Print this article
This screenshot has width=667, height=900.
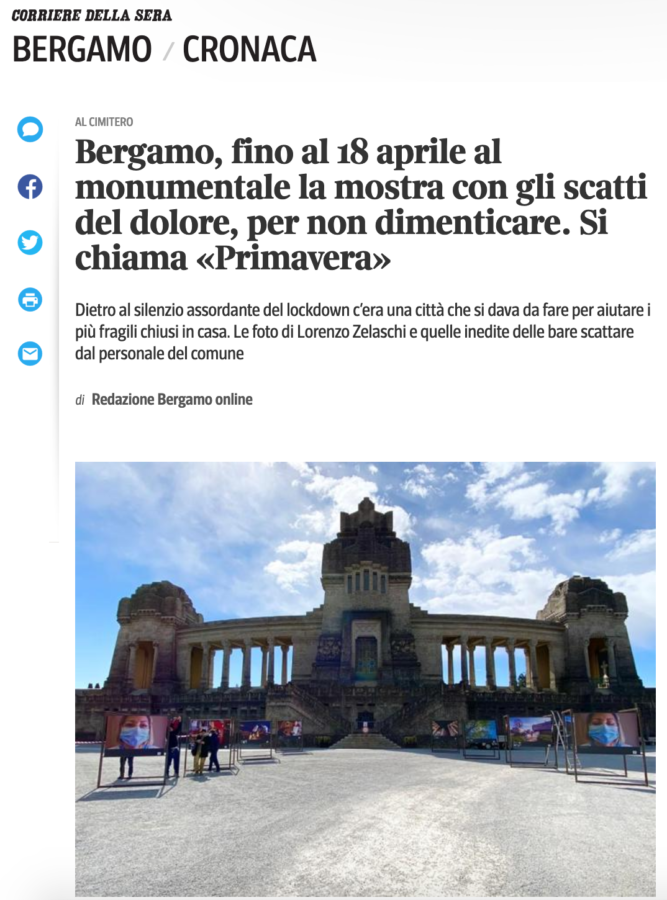pyautogui.click(x=30, y=299)
